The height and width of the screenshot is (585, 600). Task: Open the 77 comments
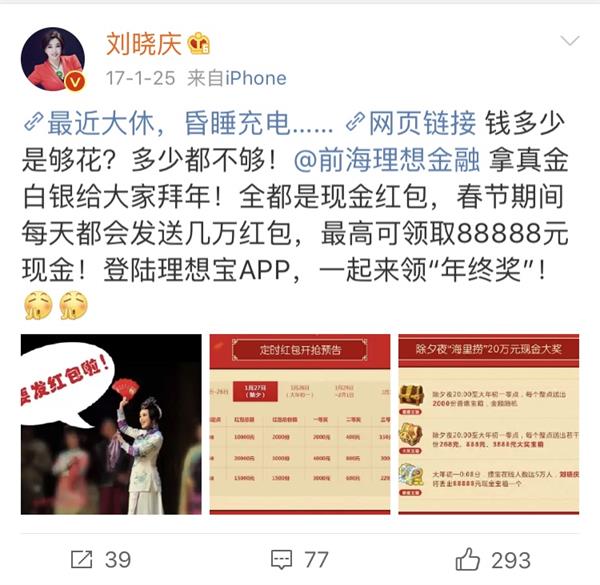pos(300,558)
